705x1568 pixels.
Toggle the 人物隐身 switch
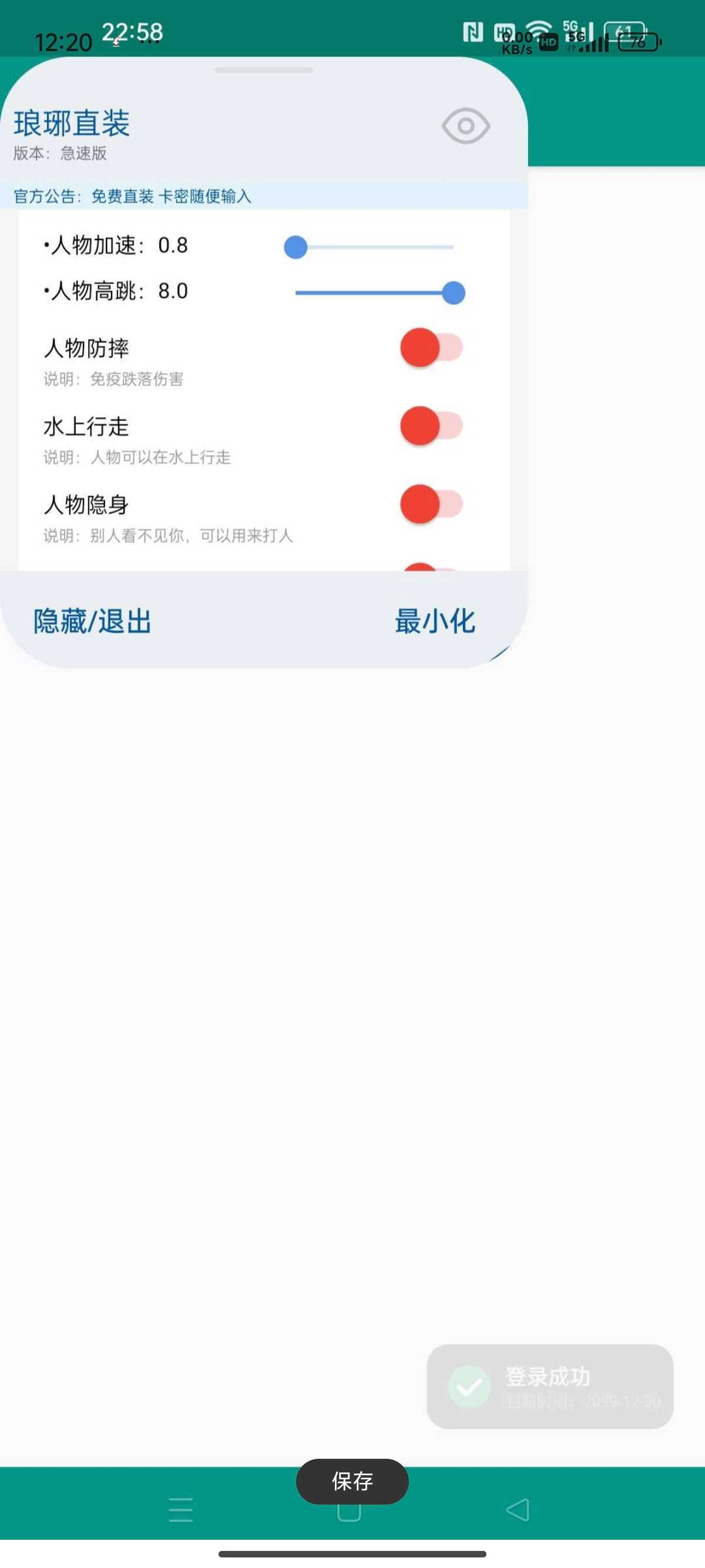click(431, 504)
